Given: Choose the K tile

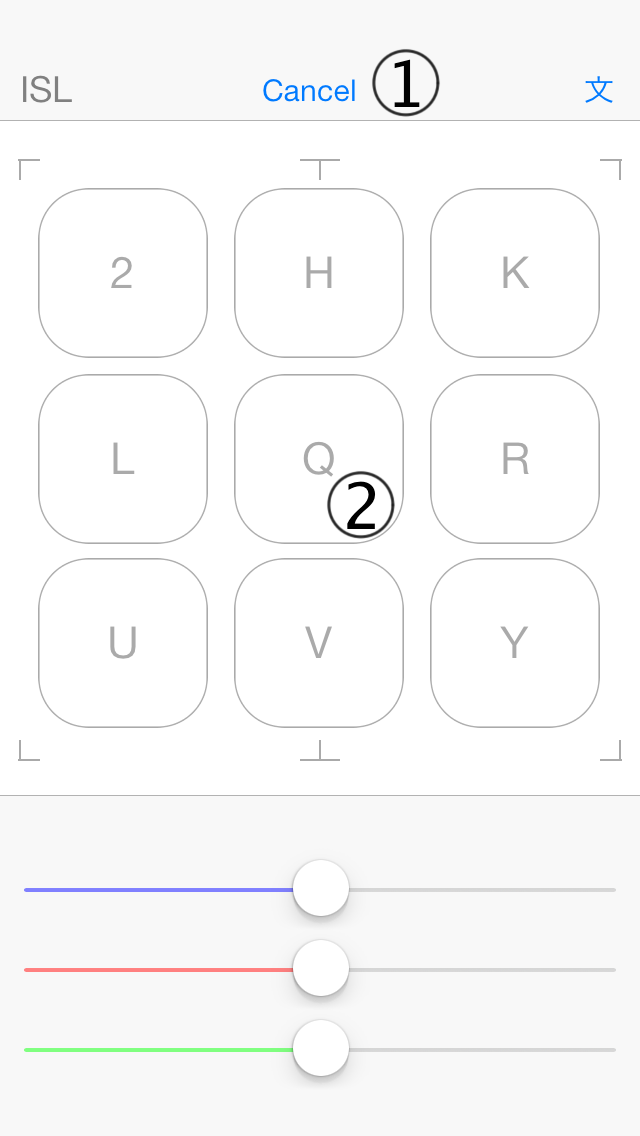Looking at the screenshot, I should pyautogui.click(x=515, y=273).
